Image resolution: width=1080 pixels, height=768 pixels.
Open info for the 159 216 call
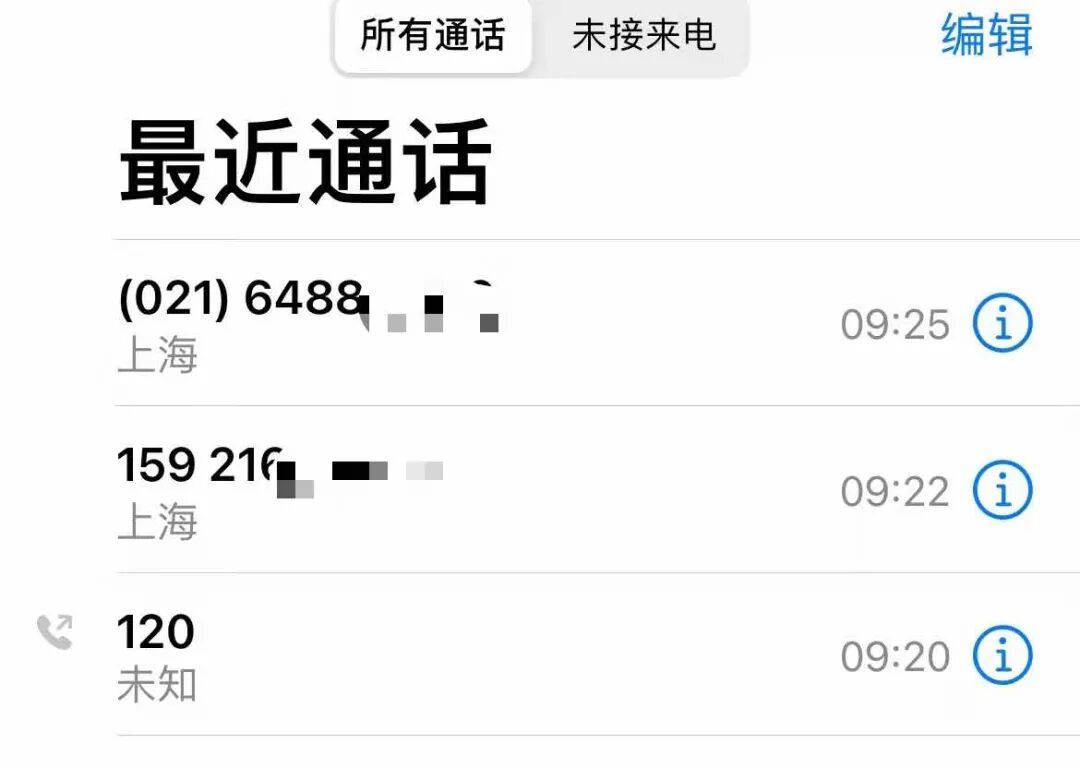[1002, 490]
